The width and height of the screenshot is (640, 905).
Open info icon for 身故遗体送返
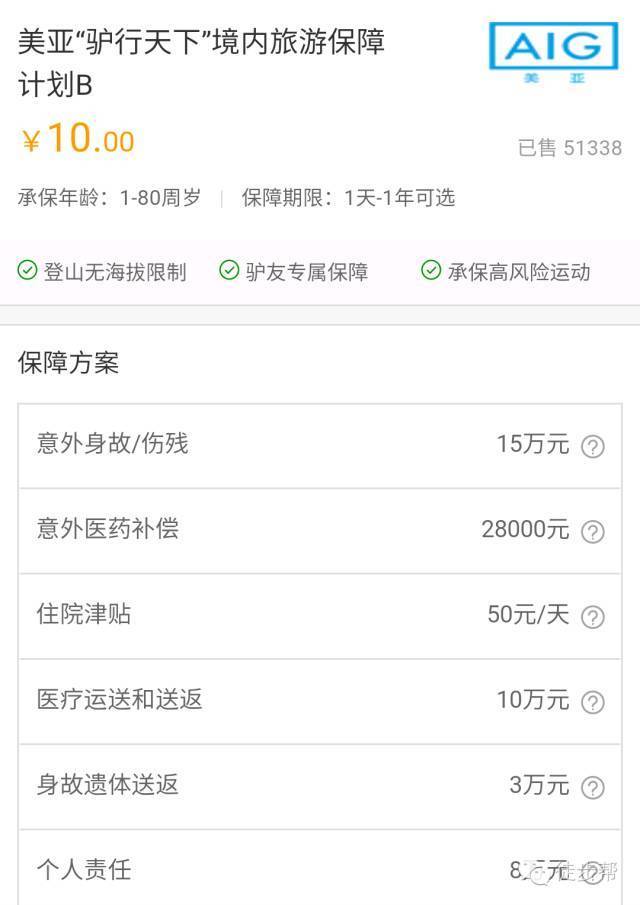coord(593,787)
